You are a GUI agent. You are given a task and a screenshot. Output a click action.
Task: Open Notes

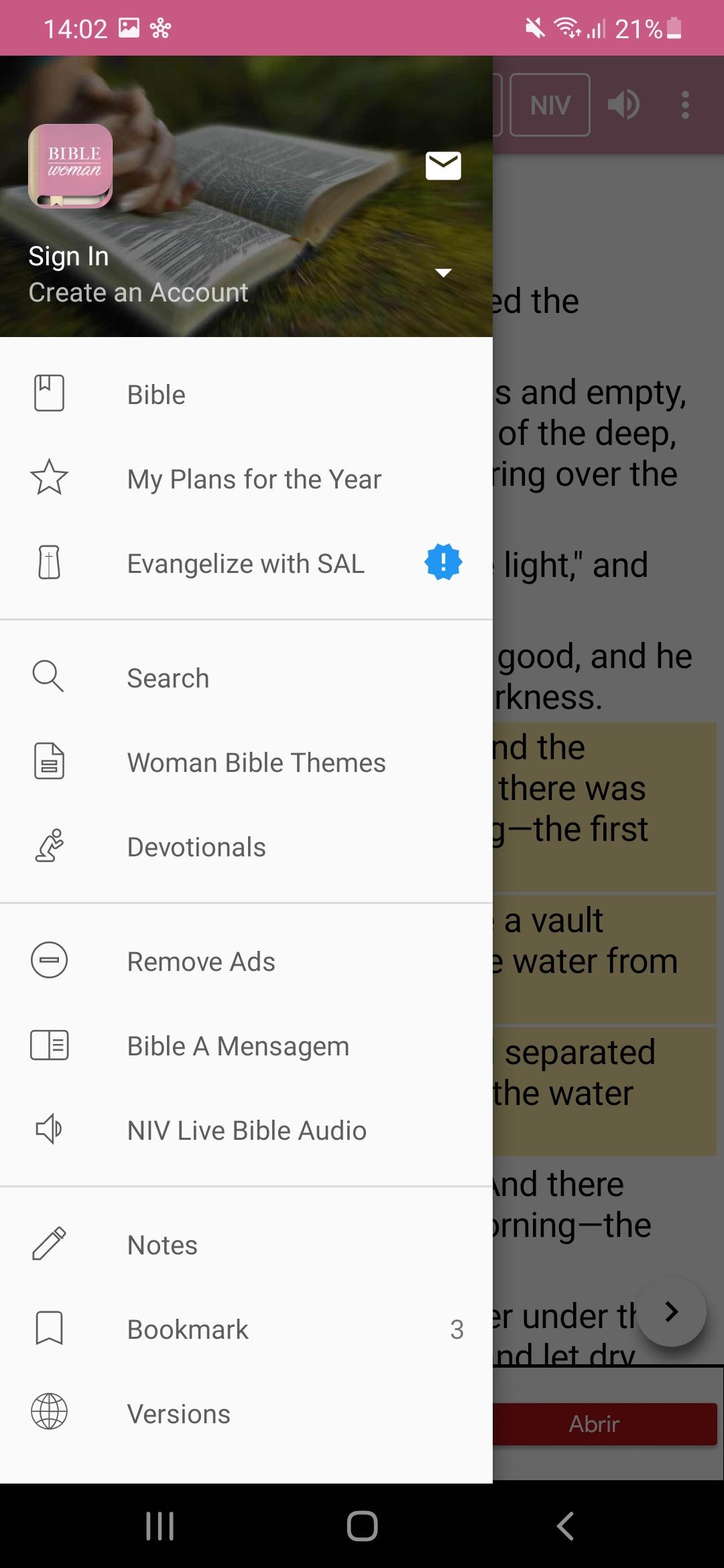pos(246,1245)
